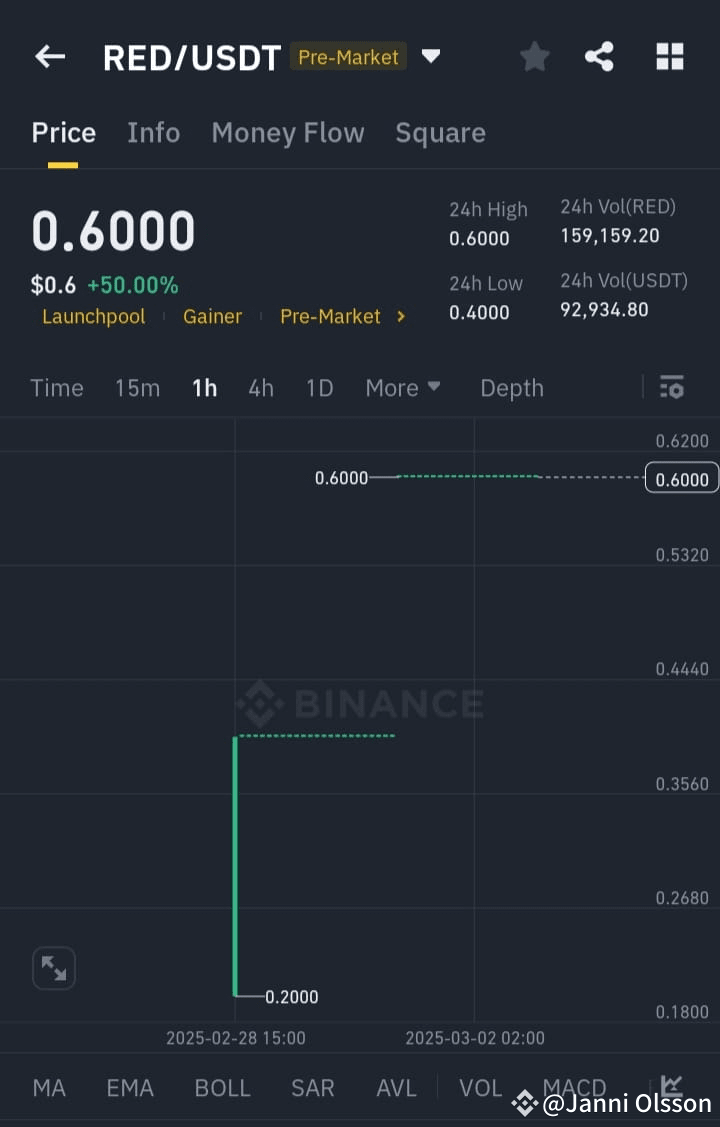Tap the back arrow to exit the chart
This screenshot has width=720, height=1127.
[49, 56]
